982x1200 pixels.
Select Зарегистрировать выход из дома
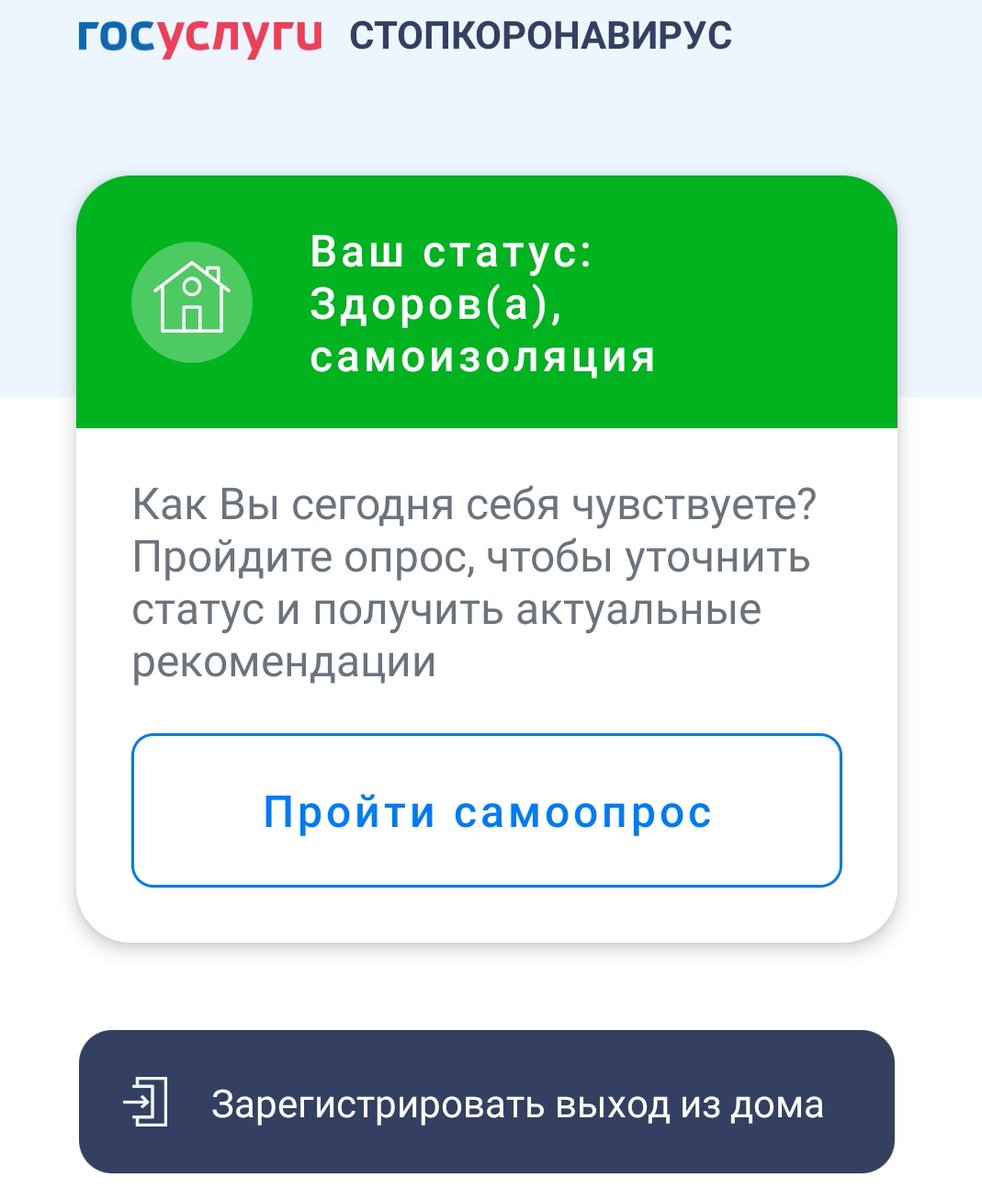pos(486,1102)
